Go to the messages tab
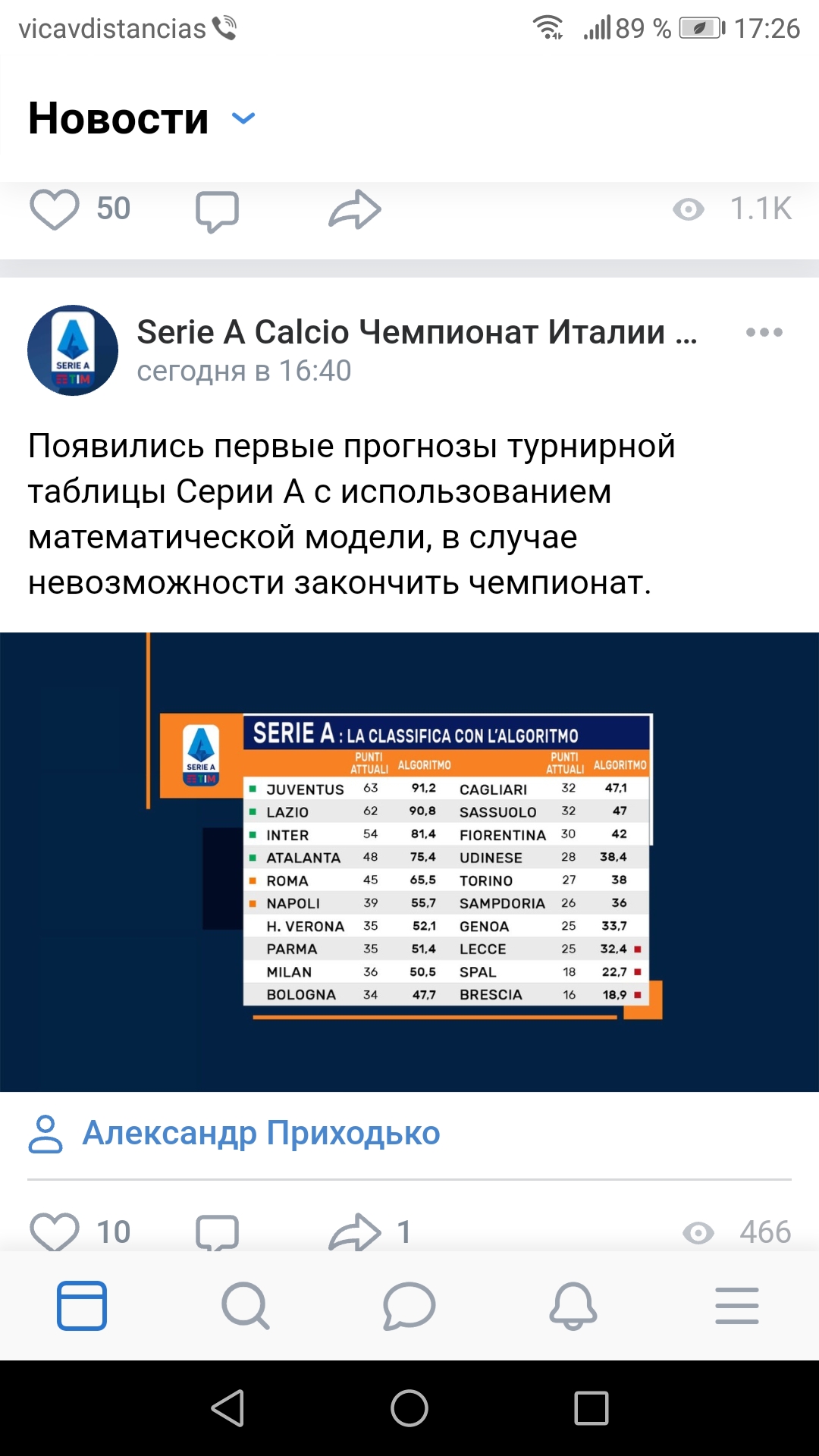Image resolution: width=819 pixels, height=1456 pixels. coord(409,1306)
